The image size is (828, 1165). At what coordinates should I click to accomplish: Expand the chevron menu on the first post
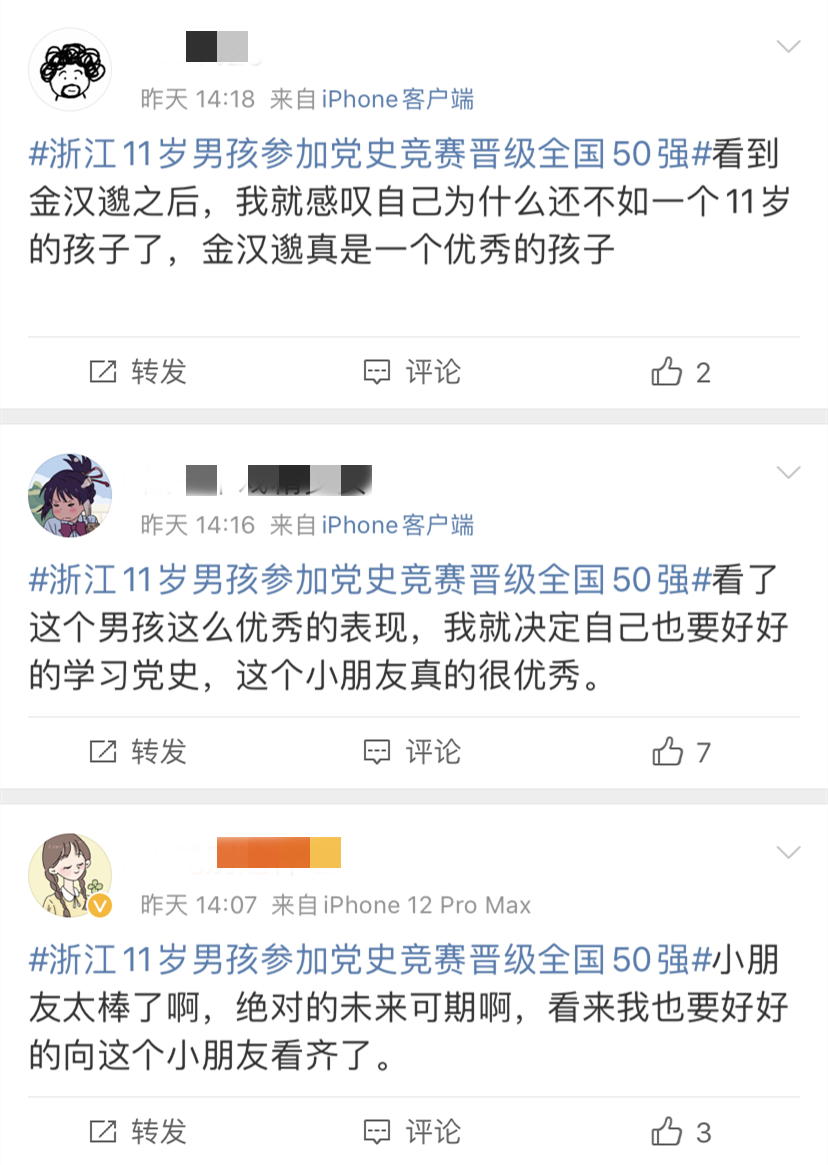(789, 45)
